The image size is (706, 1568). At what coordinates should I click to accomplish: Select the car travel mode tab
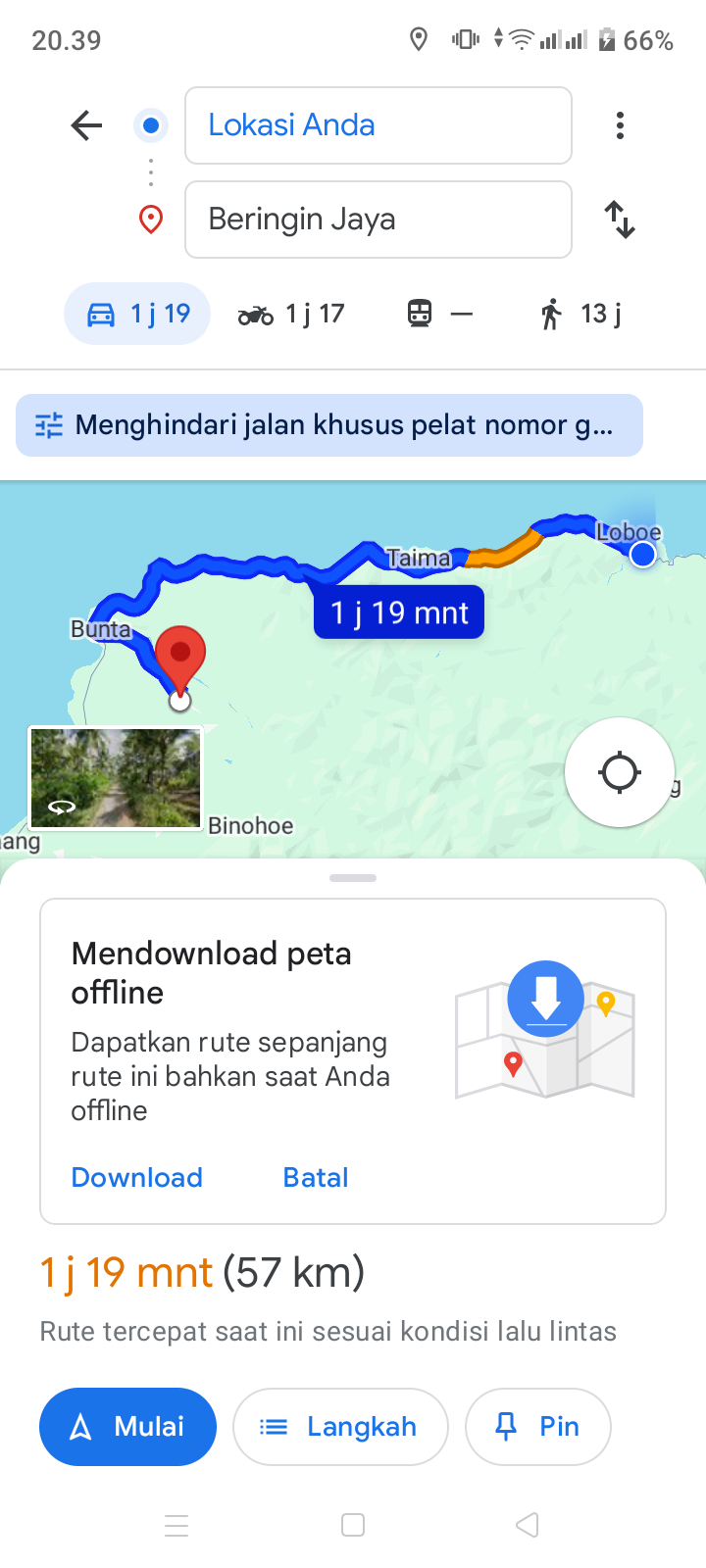[x=137, y=314]
